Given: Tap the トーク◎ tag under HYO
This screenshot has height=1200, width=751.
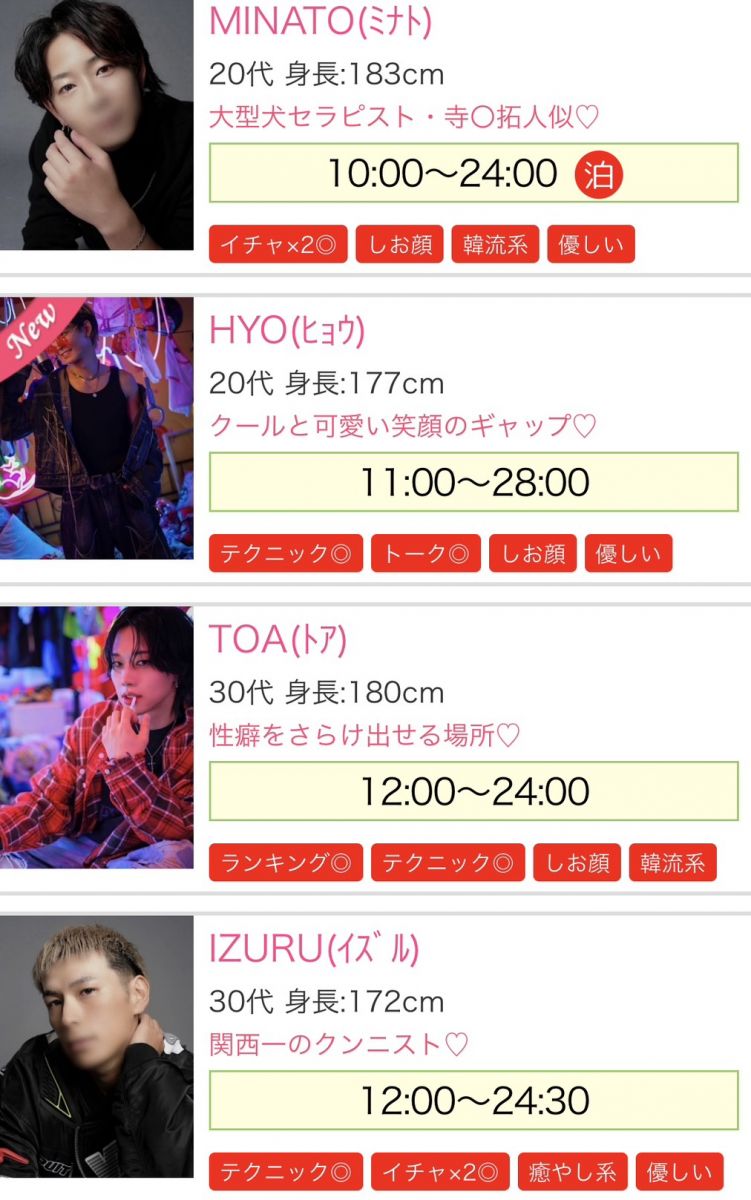Looking at the screenshot, I should coord(426,554).
